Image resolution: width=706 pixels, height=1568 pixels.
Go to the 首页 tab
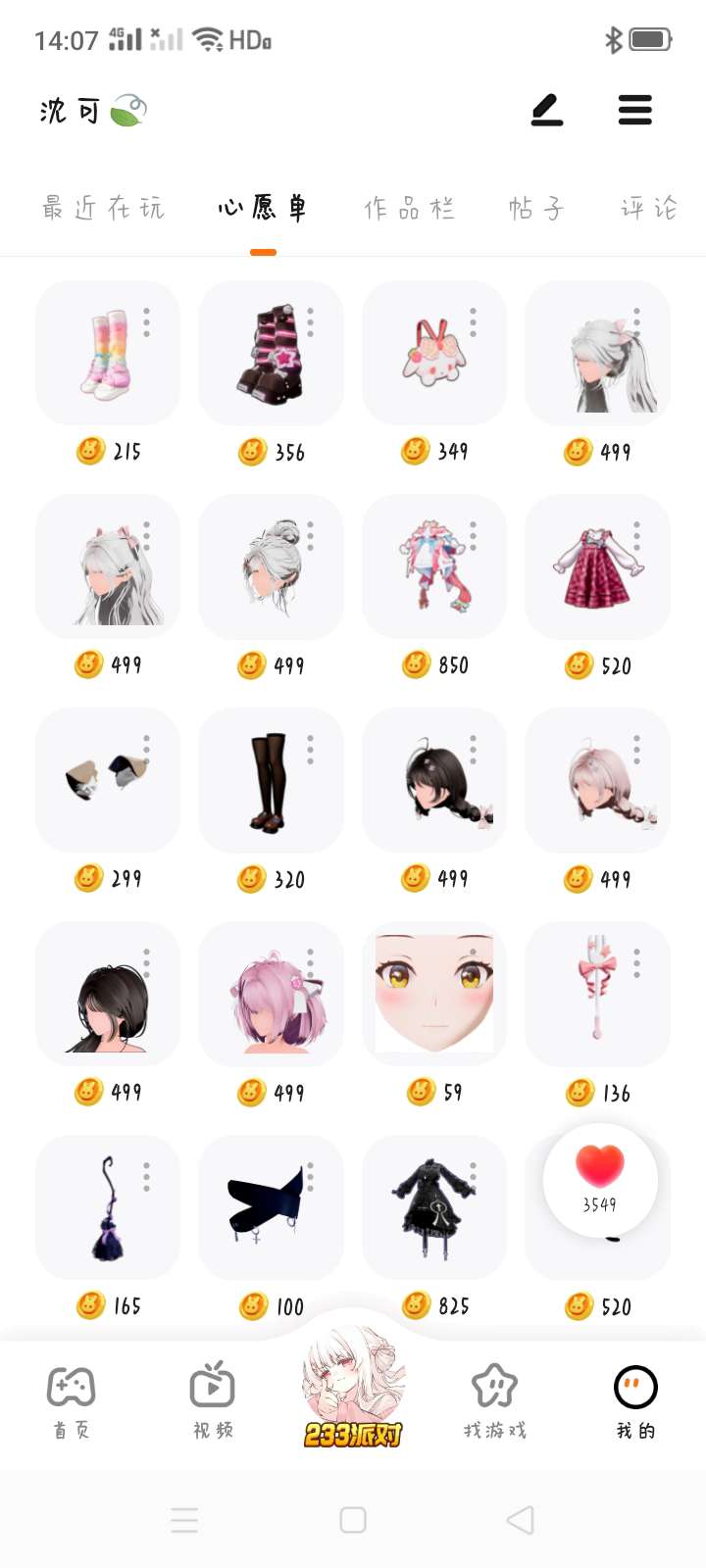tap(71, 1401)
